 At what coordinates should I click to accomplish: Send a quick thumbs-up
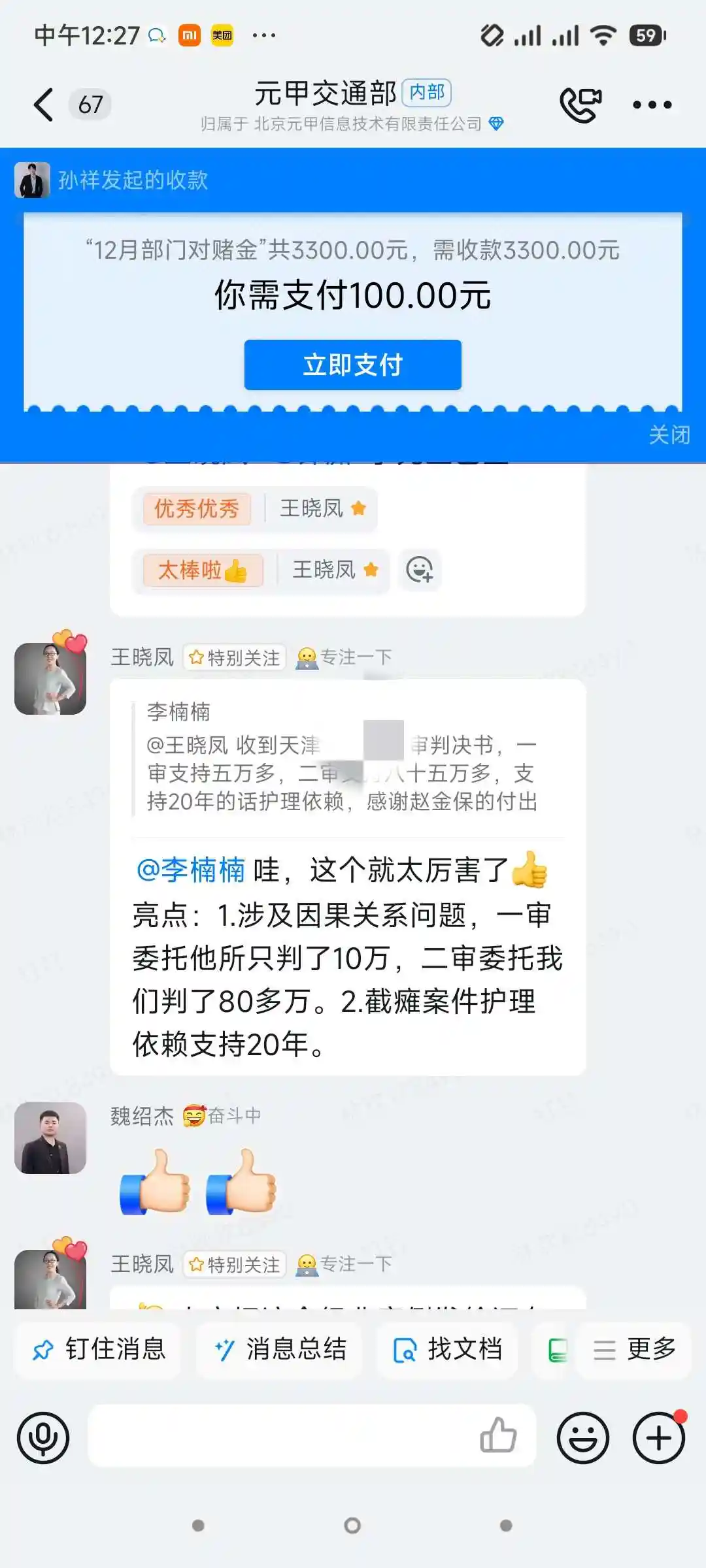498,1436
